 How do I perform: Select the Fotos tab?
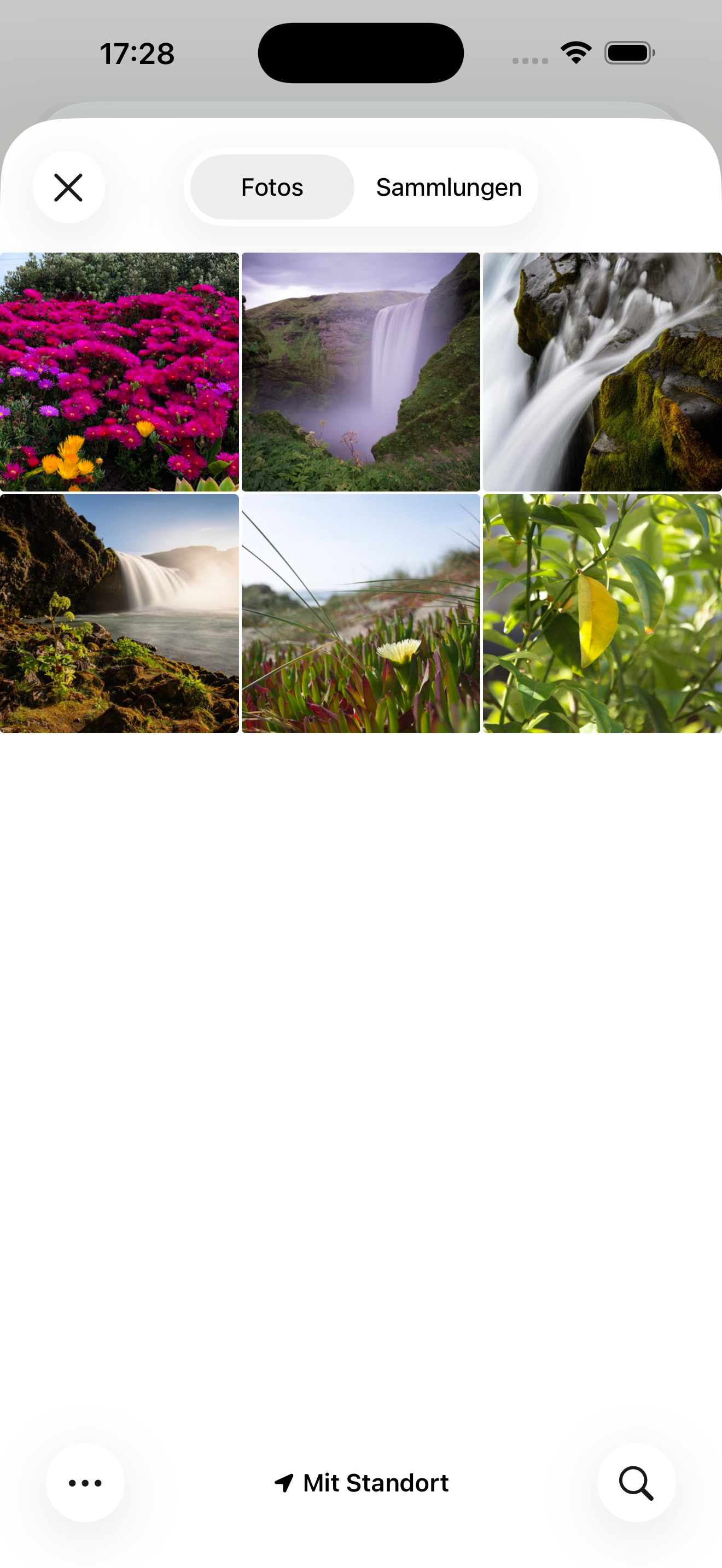[x=272, y=187]
